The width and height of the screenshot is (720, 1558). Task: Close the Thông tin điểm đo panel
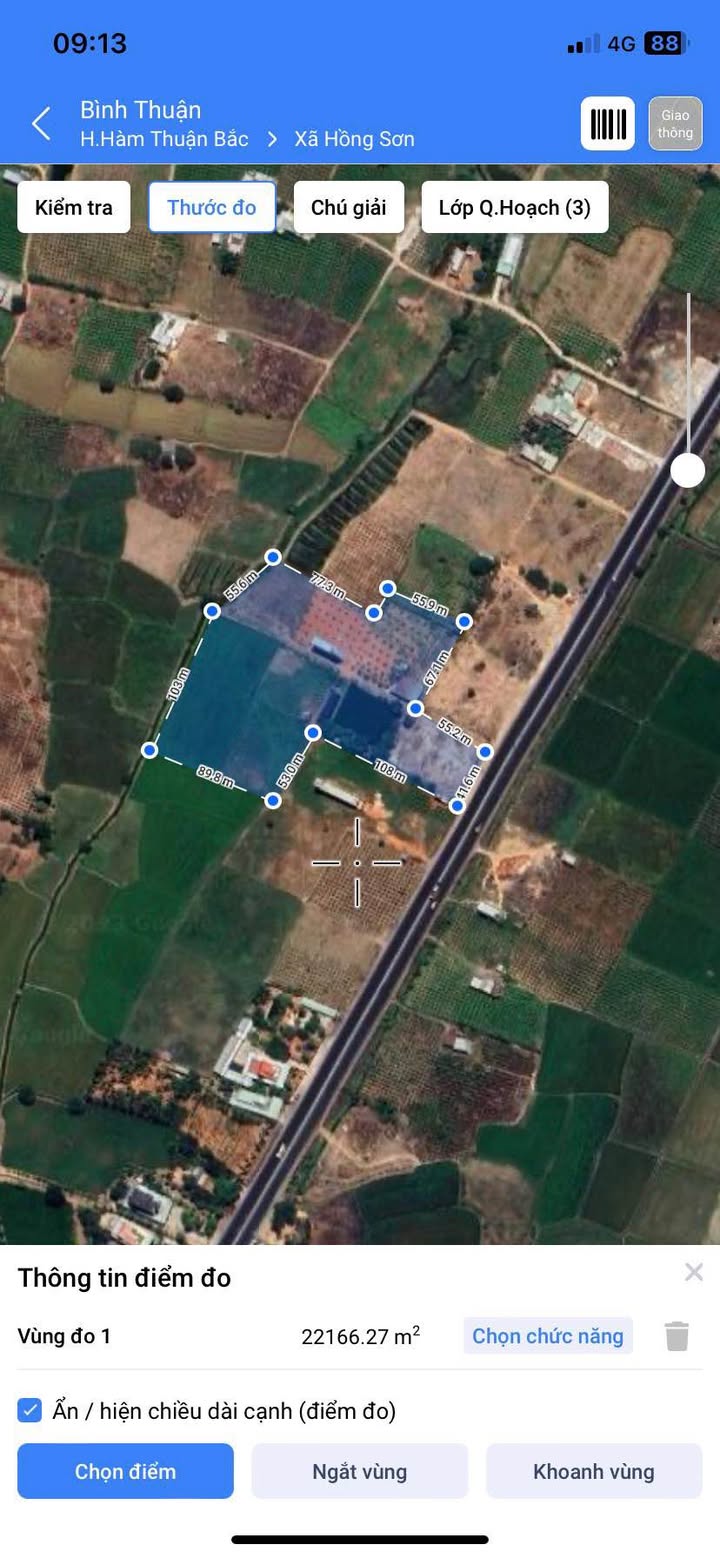coord(694,1272)
